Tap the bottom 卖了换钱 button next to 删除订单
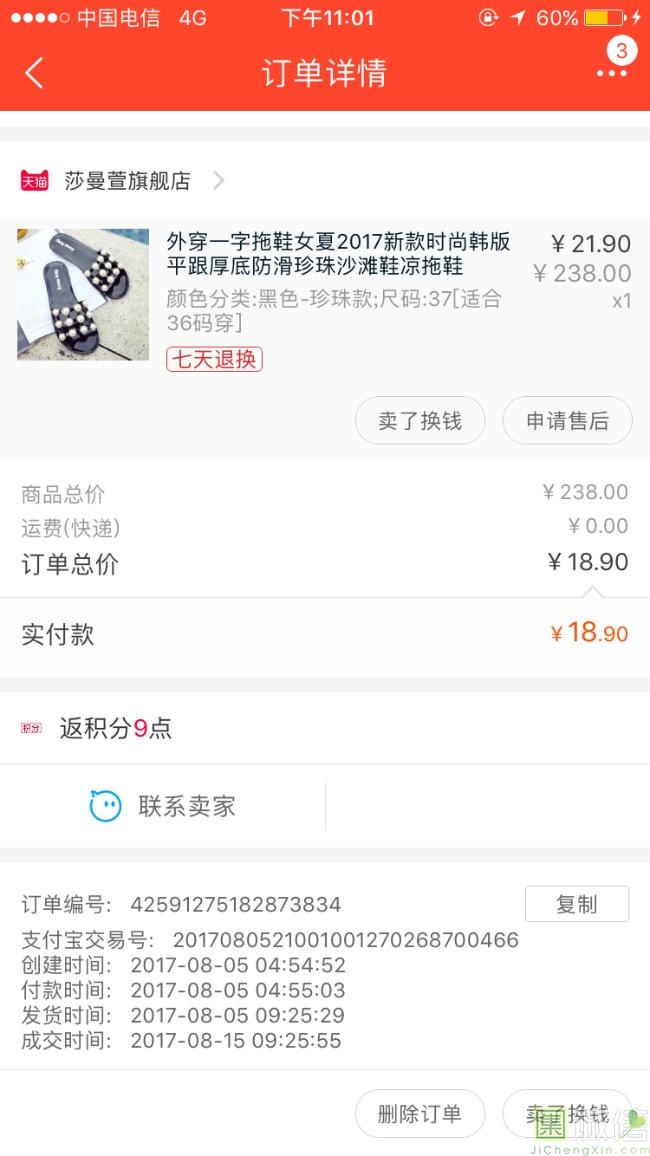 pos(567,1114)
